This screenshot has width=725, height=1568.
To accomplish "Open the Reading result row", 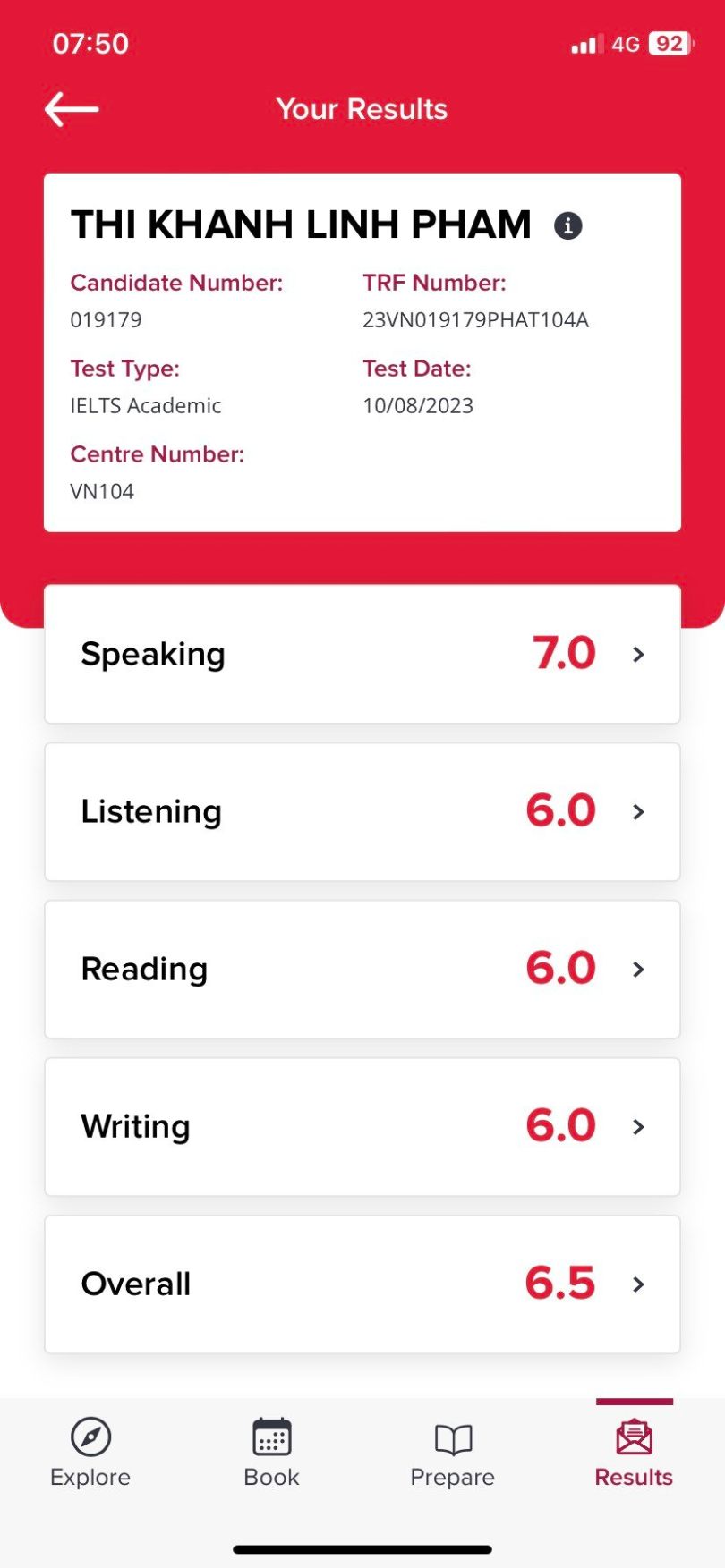I will tap(362, 969).
